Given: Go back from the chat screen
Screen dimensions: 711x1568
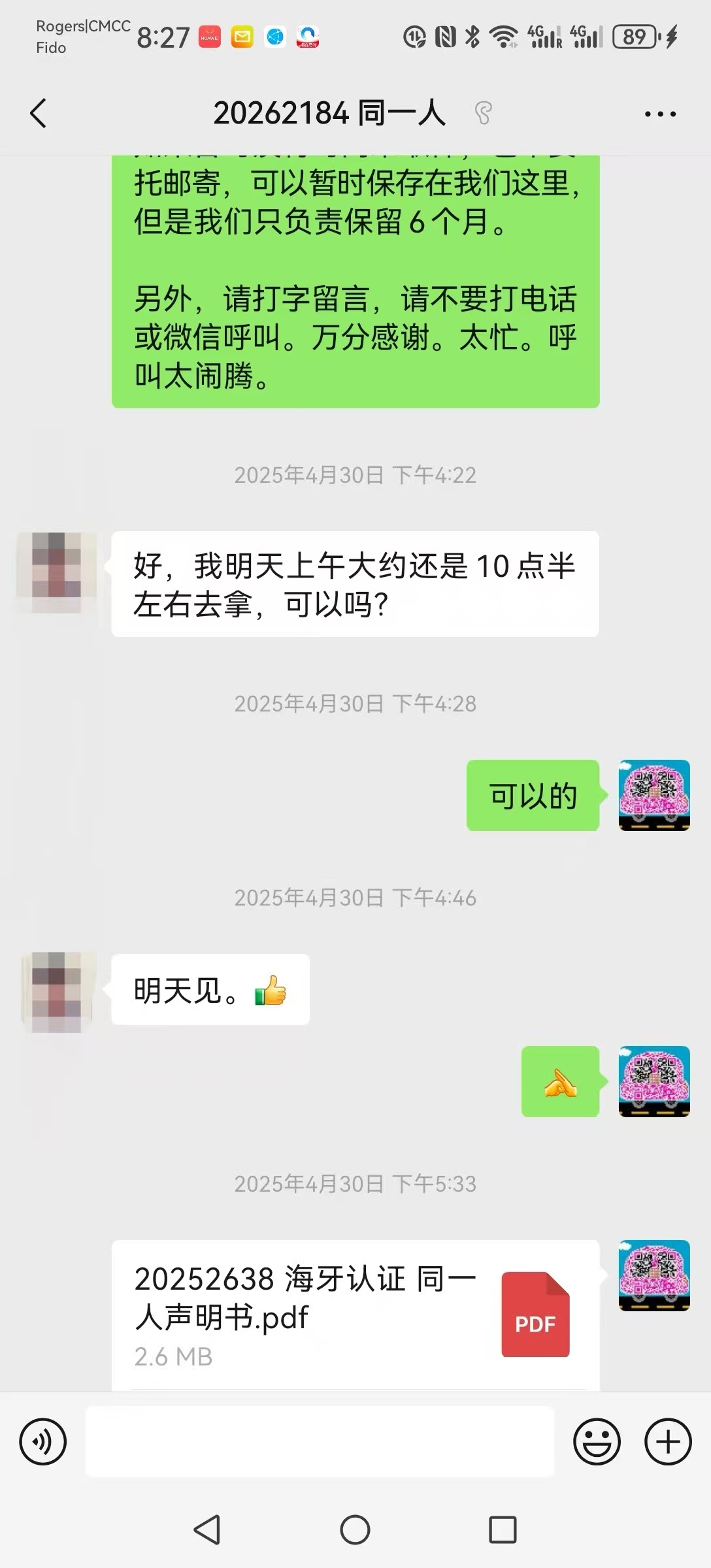Looking at the screenshot, I should [39, 114].
